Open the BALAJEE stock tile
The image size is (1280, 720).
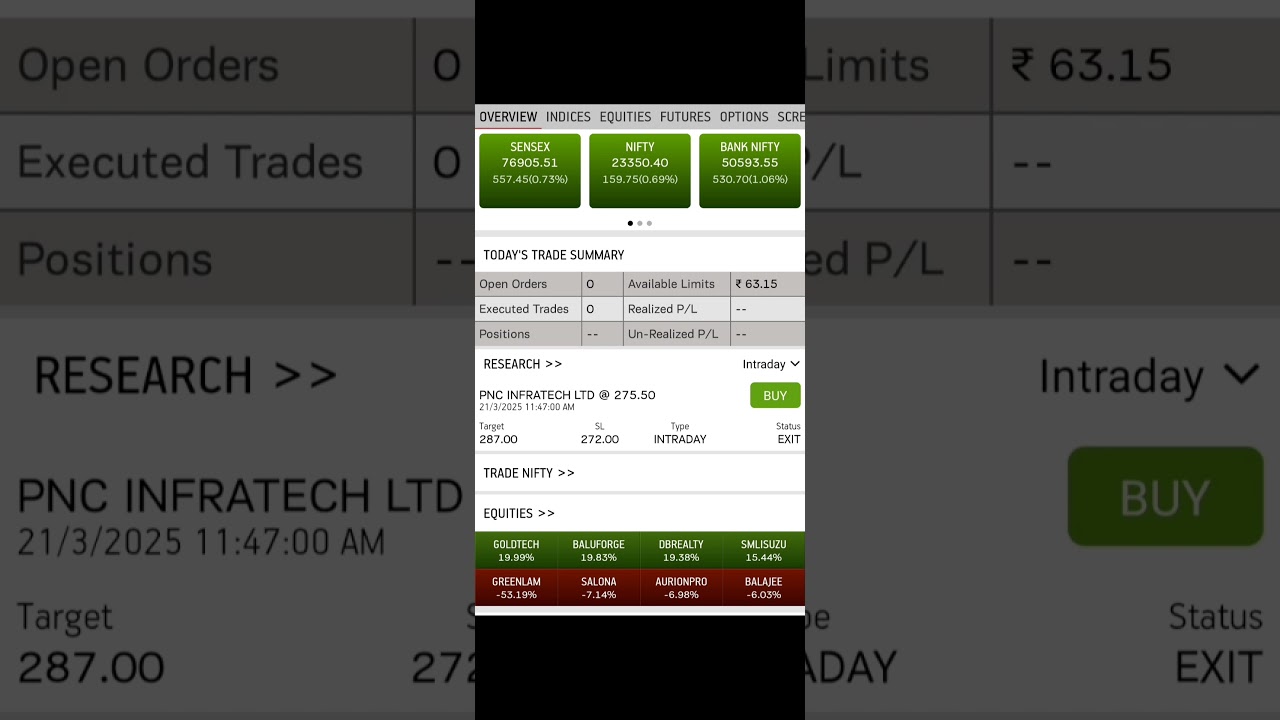(x=763, y=587)
